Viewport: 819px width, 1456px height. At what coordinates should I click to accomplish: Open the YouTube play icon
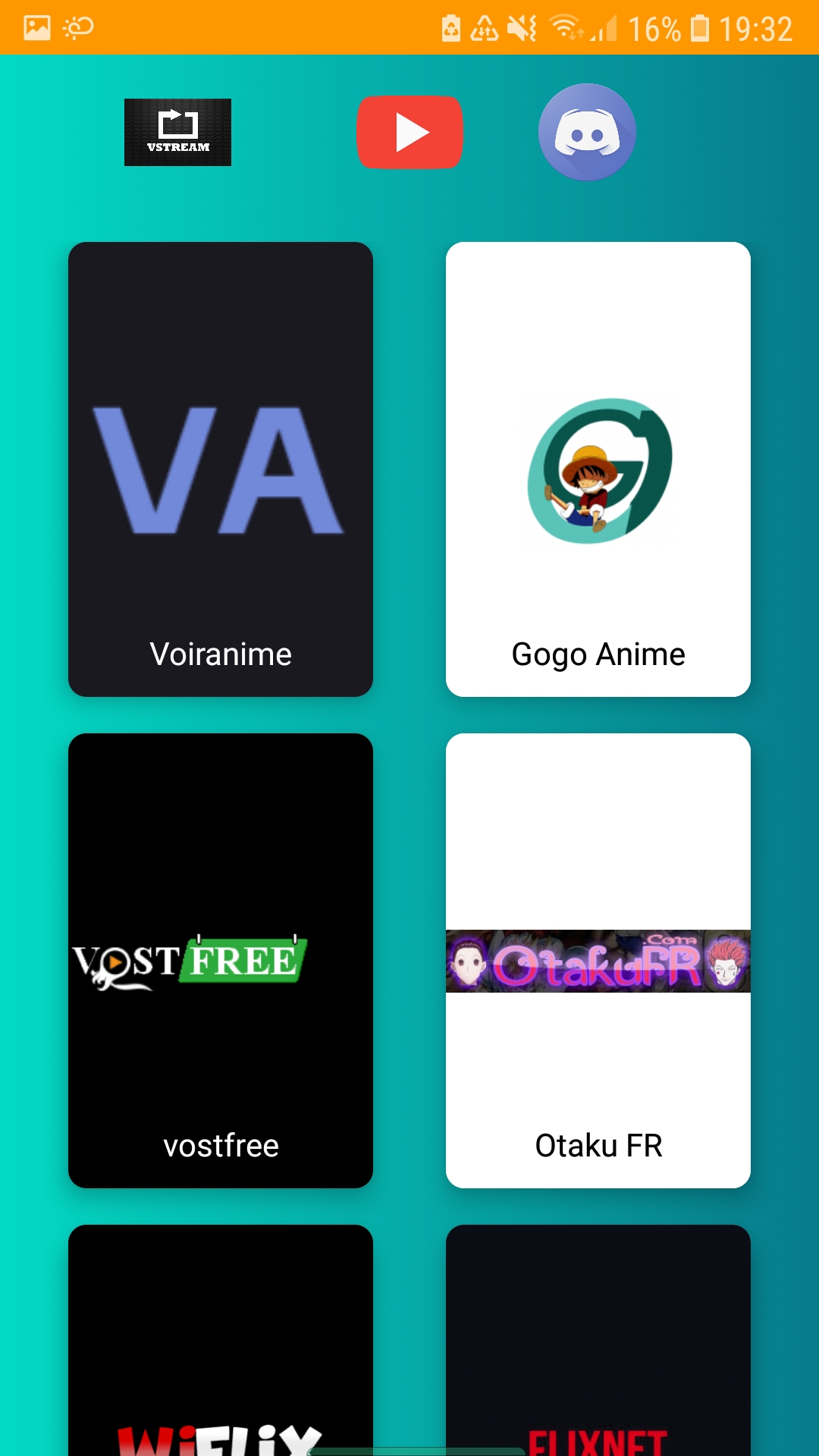click(409, 132)
